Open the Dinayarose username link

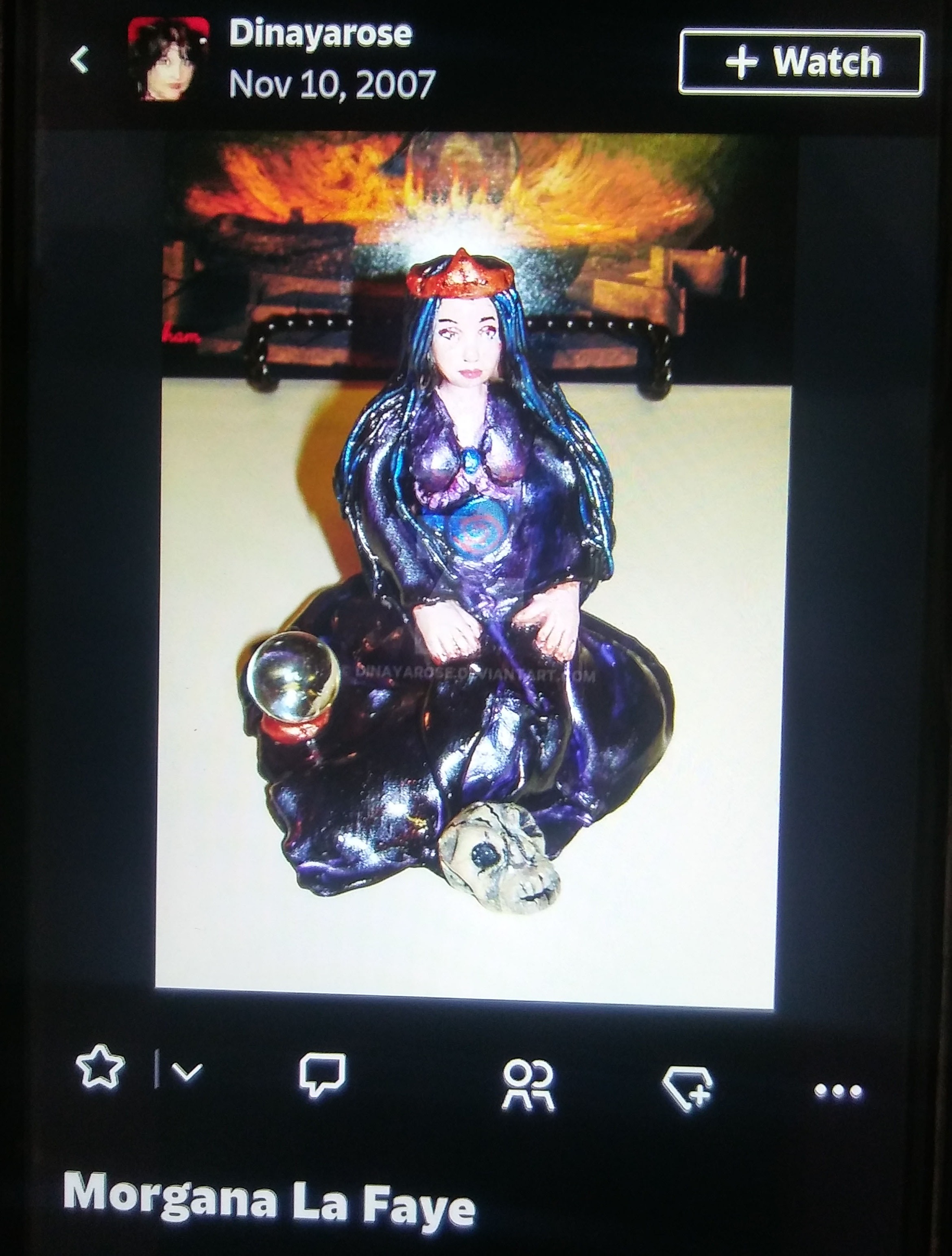click(x=320, y=33)
